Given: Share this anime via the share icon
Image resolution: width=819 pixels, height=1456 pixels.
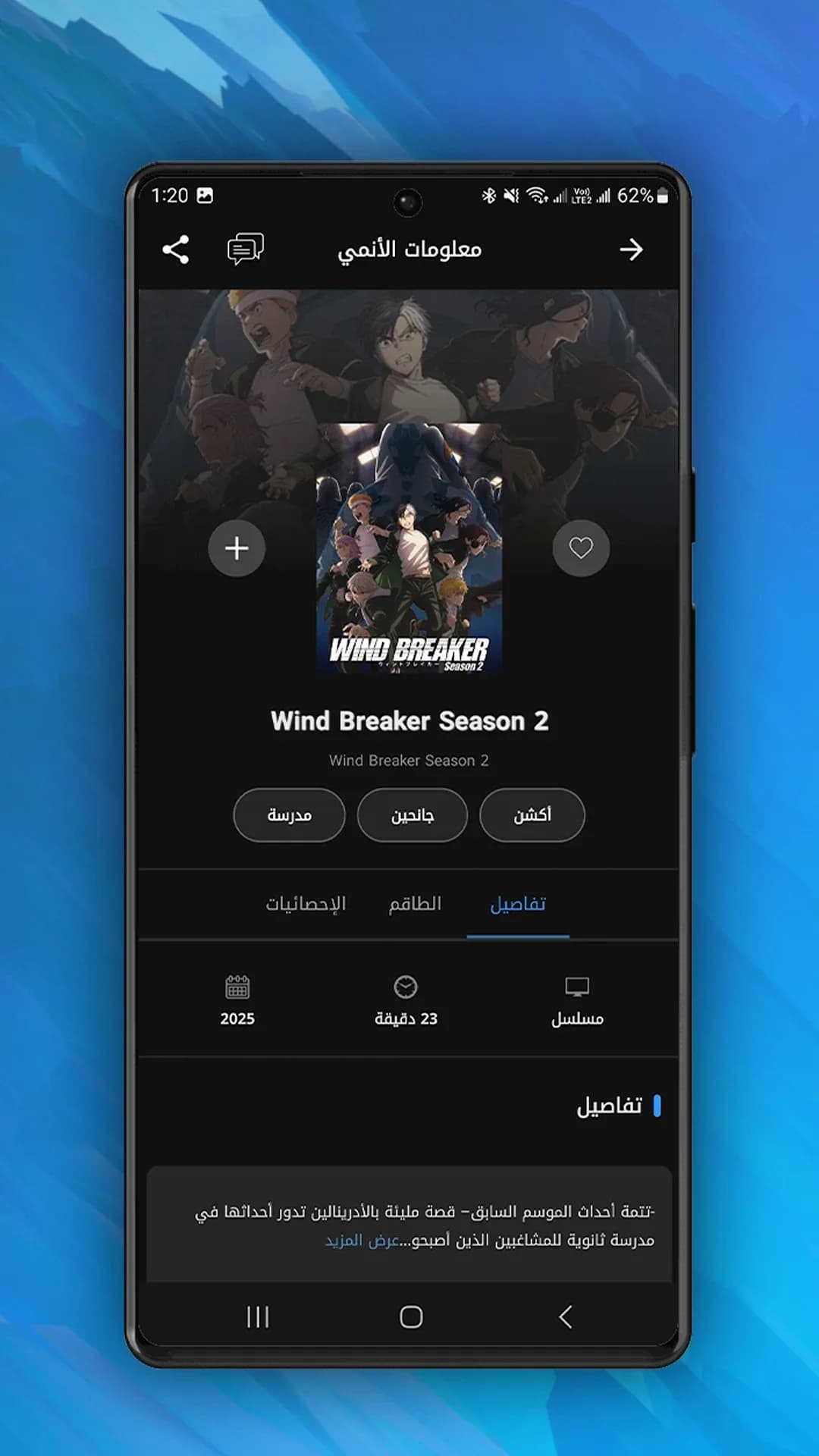Looking at the screenshot, I should [175, 249].
